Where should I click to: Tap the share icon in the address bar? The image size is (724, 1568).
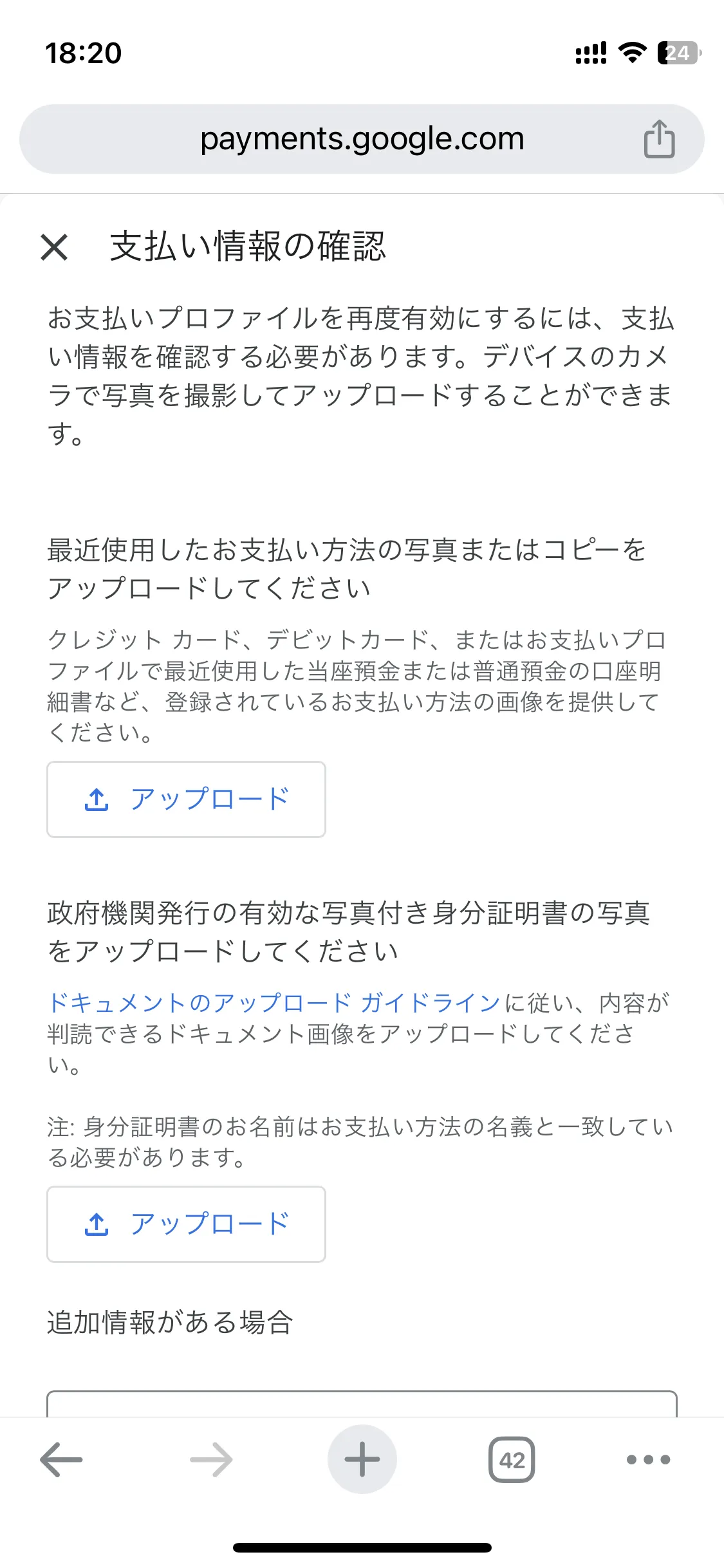pyautogui.click(x=658, y=138)
